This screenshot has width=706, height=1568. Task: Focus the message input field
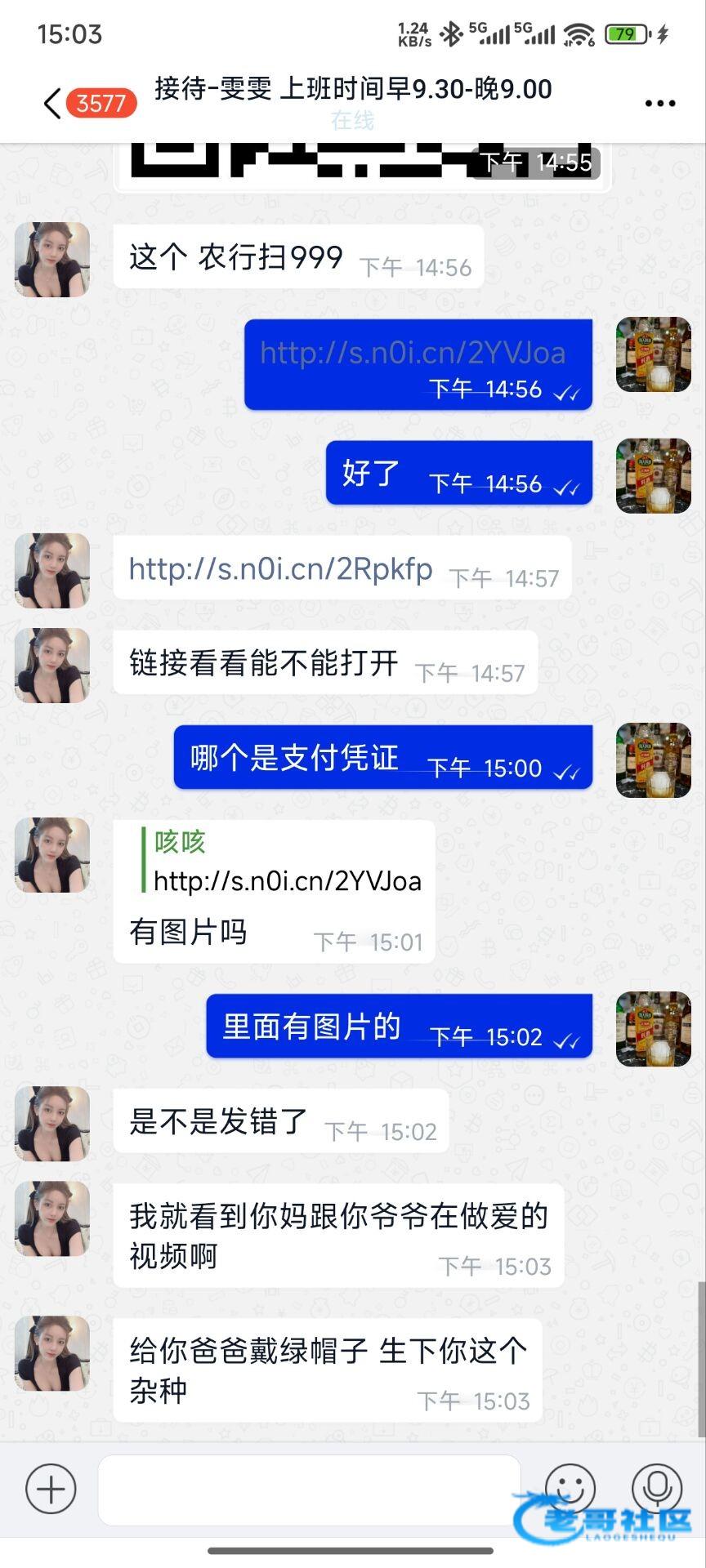click(x=309, y=1489)
